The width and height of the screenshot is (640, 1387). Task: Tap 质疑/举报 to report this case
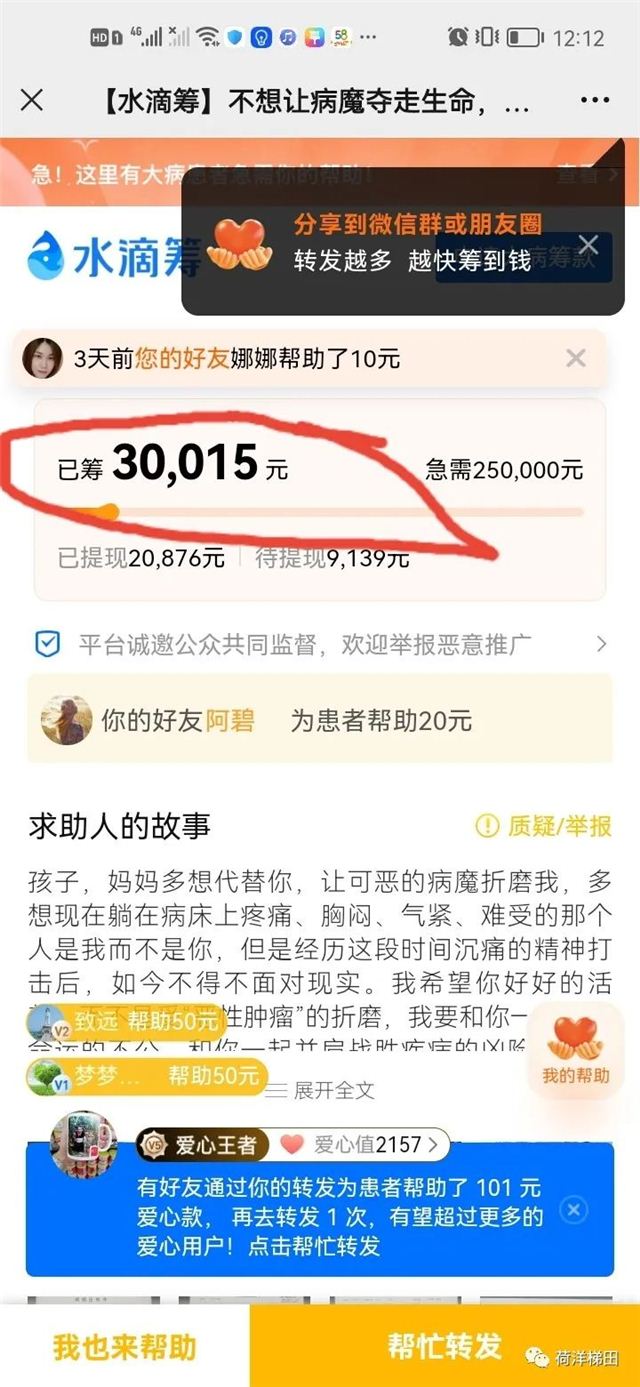(x=544, y=825)
